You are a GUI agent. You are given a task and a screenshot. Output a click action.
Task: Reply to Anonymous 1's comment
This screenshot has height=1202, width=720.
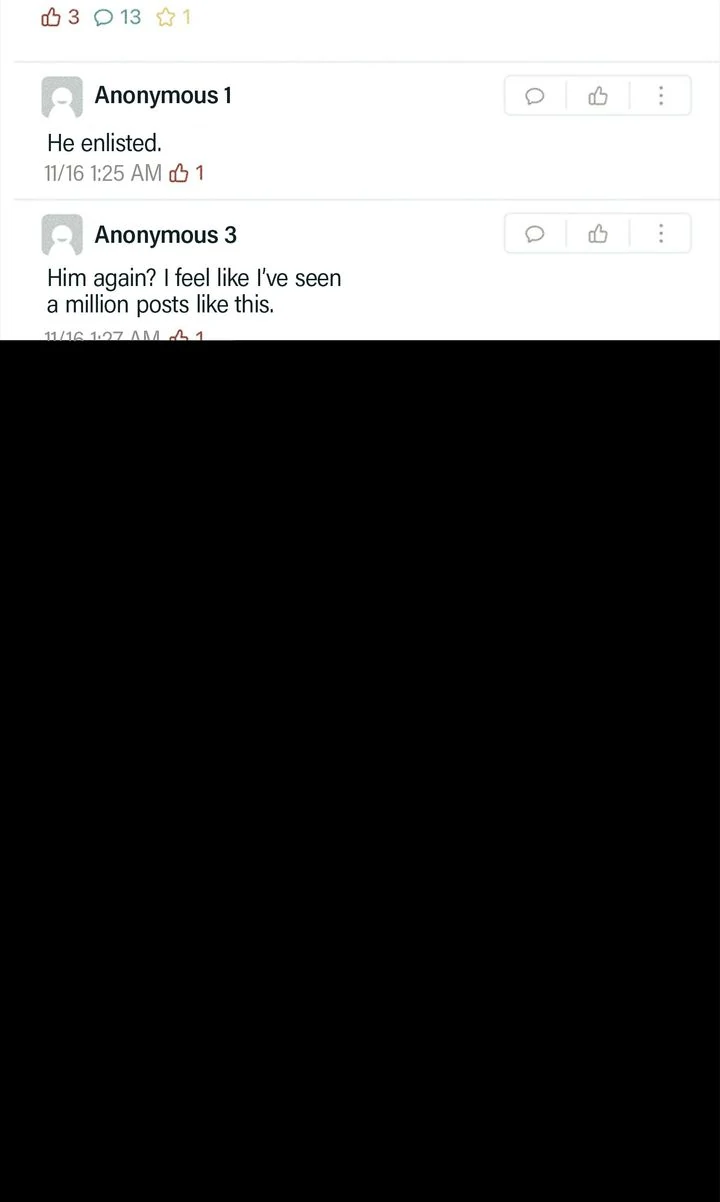click(x=535, y=96)
